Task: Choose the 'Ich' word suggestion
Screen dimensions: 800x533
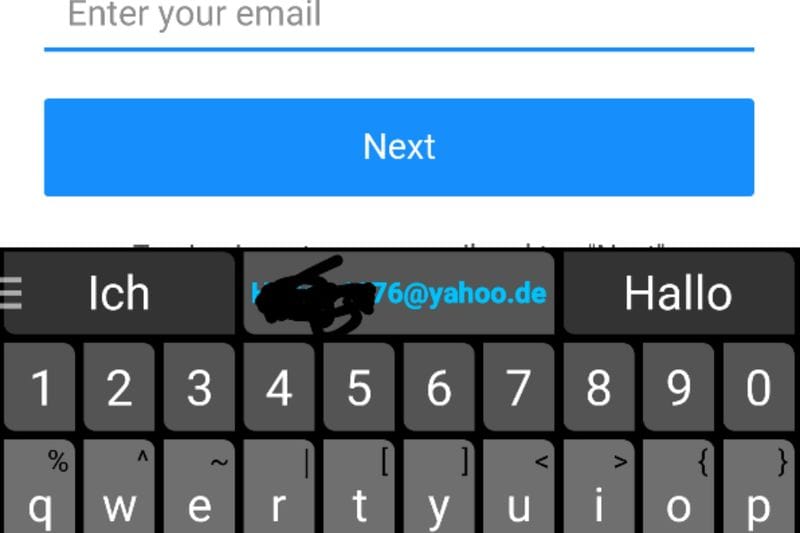Action: (119, 293)
